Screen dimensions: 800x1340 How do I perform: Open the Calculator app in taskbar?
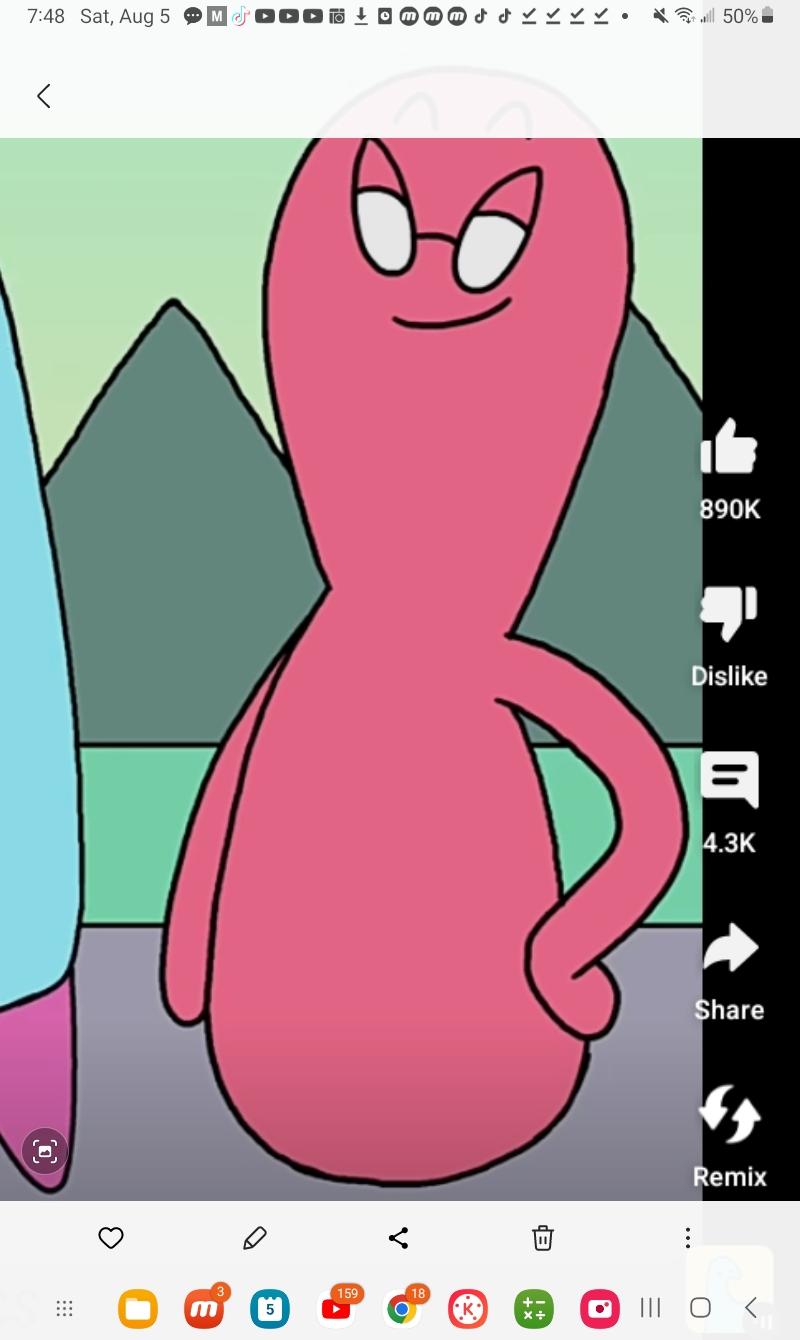pos(534,1308)
